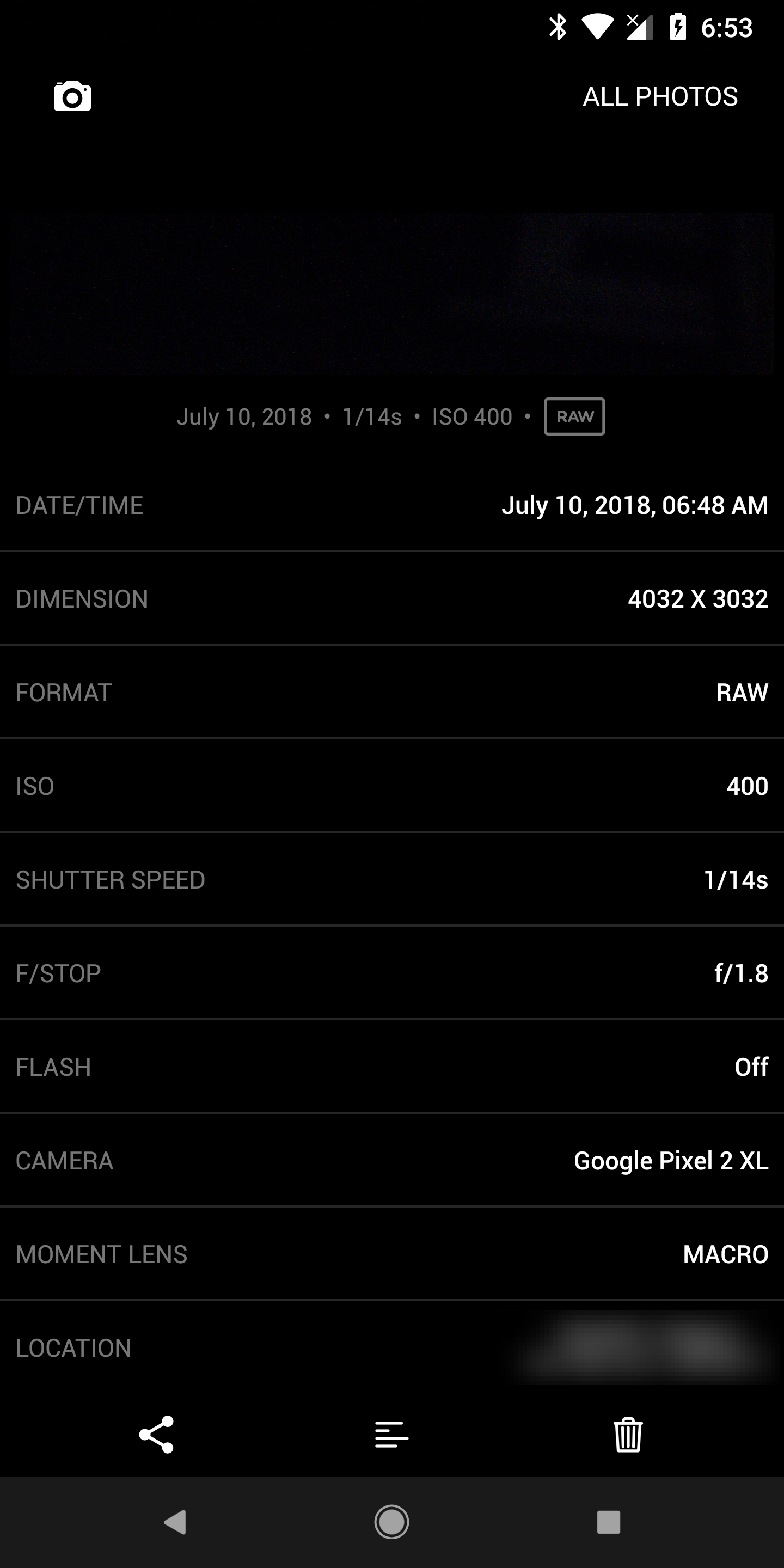Screen dimensions: 784x1568
Task: Select the SHUTTER SPEED row showing 1/14s
Action: pyautogui.click(x=392, y=880)
